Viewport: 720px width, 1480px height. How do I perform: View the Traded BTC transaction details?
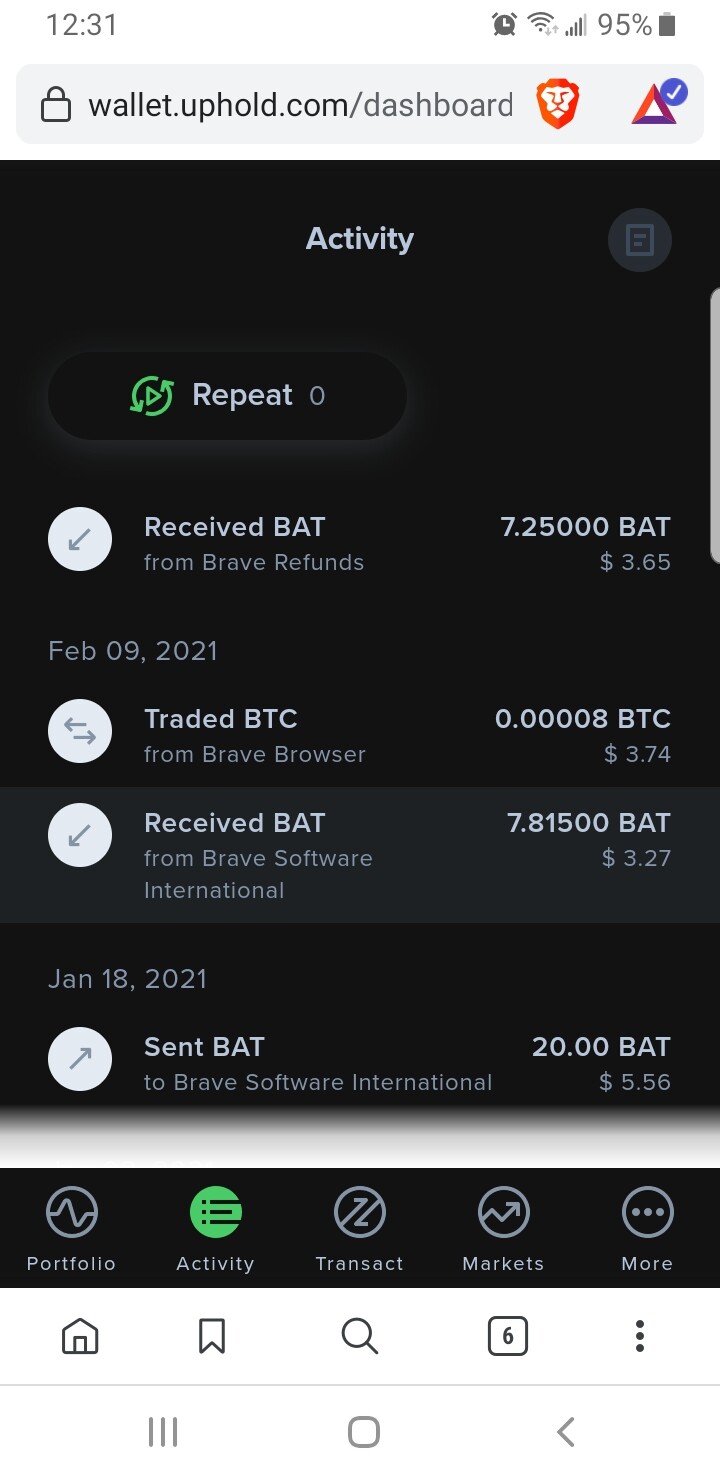pos(360,735)
